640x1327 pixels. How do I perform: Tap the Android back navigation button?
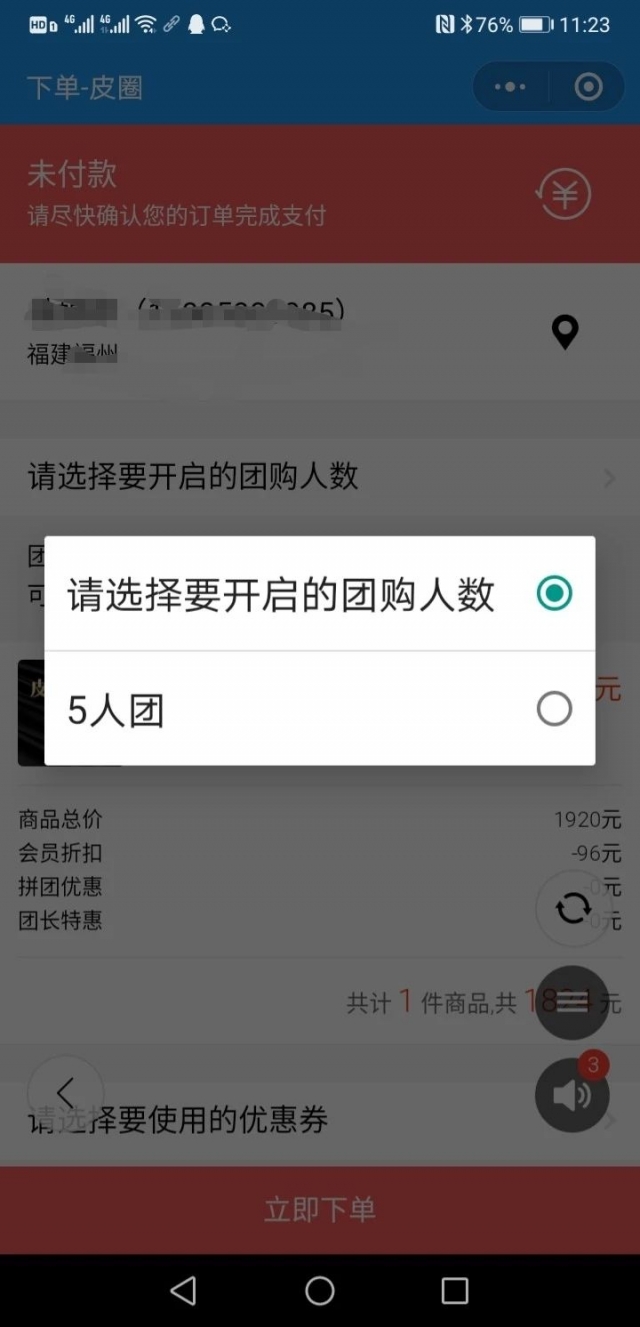(x=184, y=1290)
